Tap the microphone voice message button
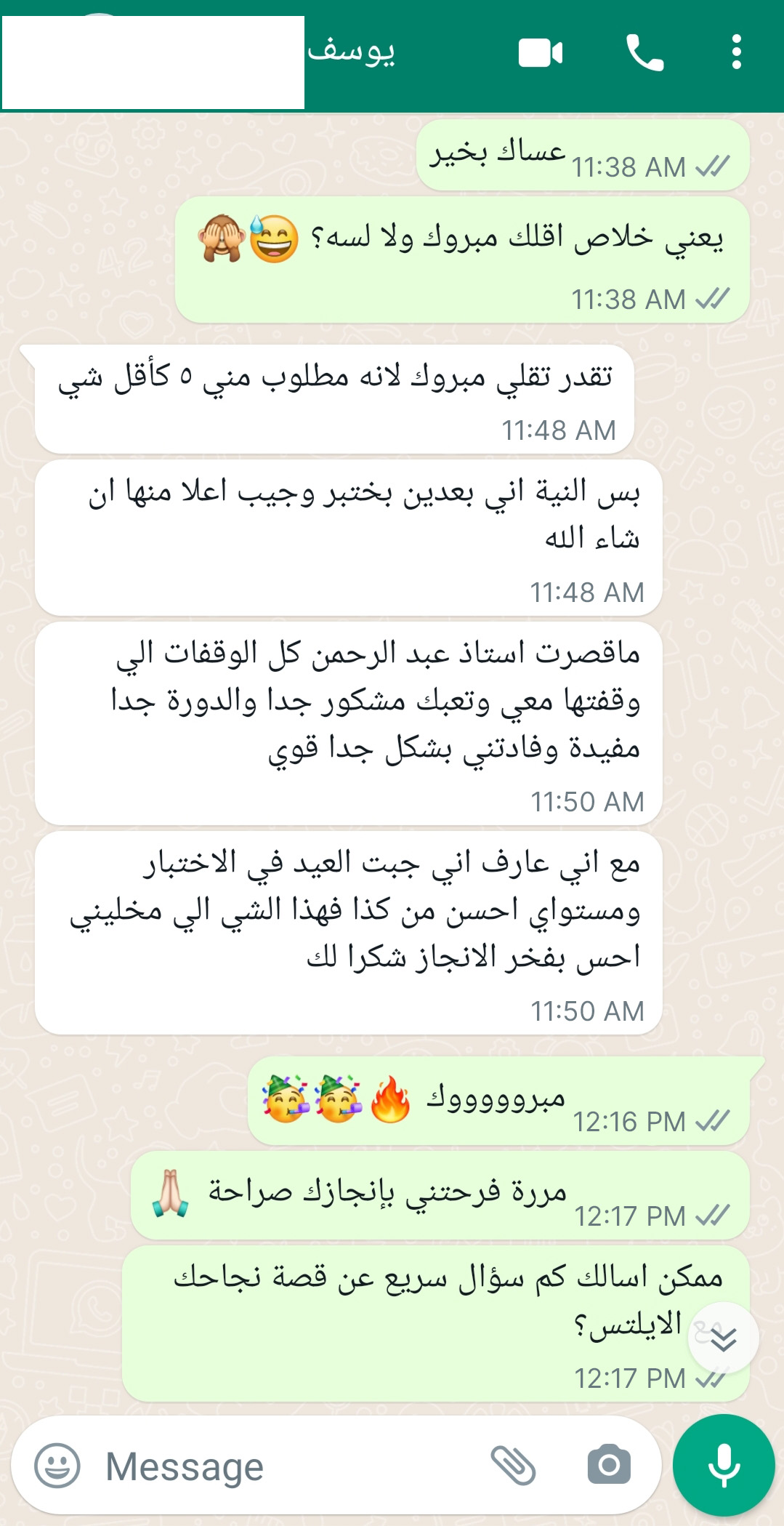 click(724, 1466)
